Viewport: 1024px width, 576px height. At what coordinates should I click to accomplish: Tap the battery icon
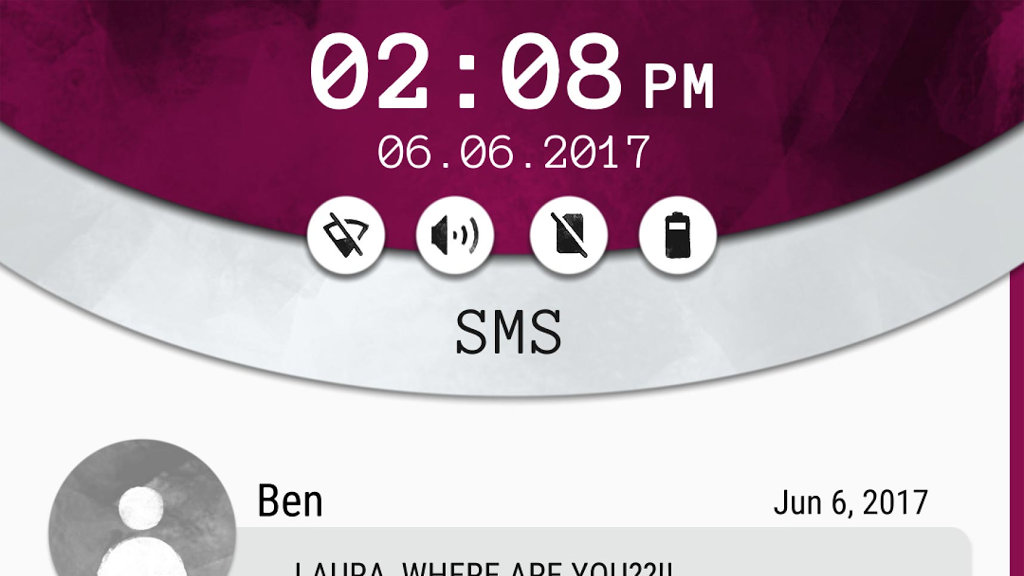[x=678, y=236]
